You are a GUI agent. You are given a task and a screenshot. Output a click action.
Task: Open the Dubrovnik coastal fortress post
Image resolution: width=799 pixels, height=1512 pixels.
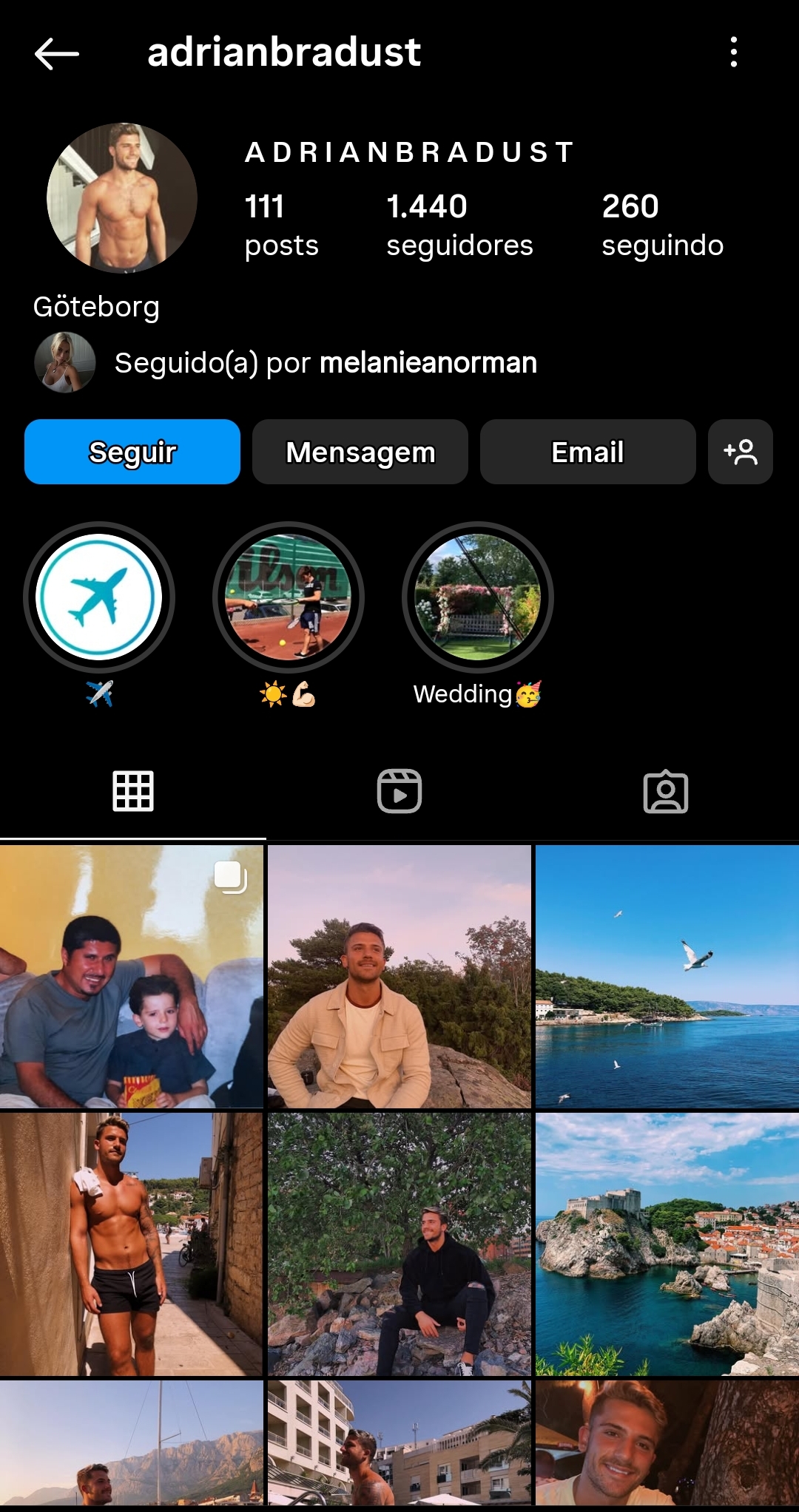coord(667,1244)
